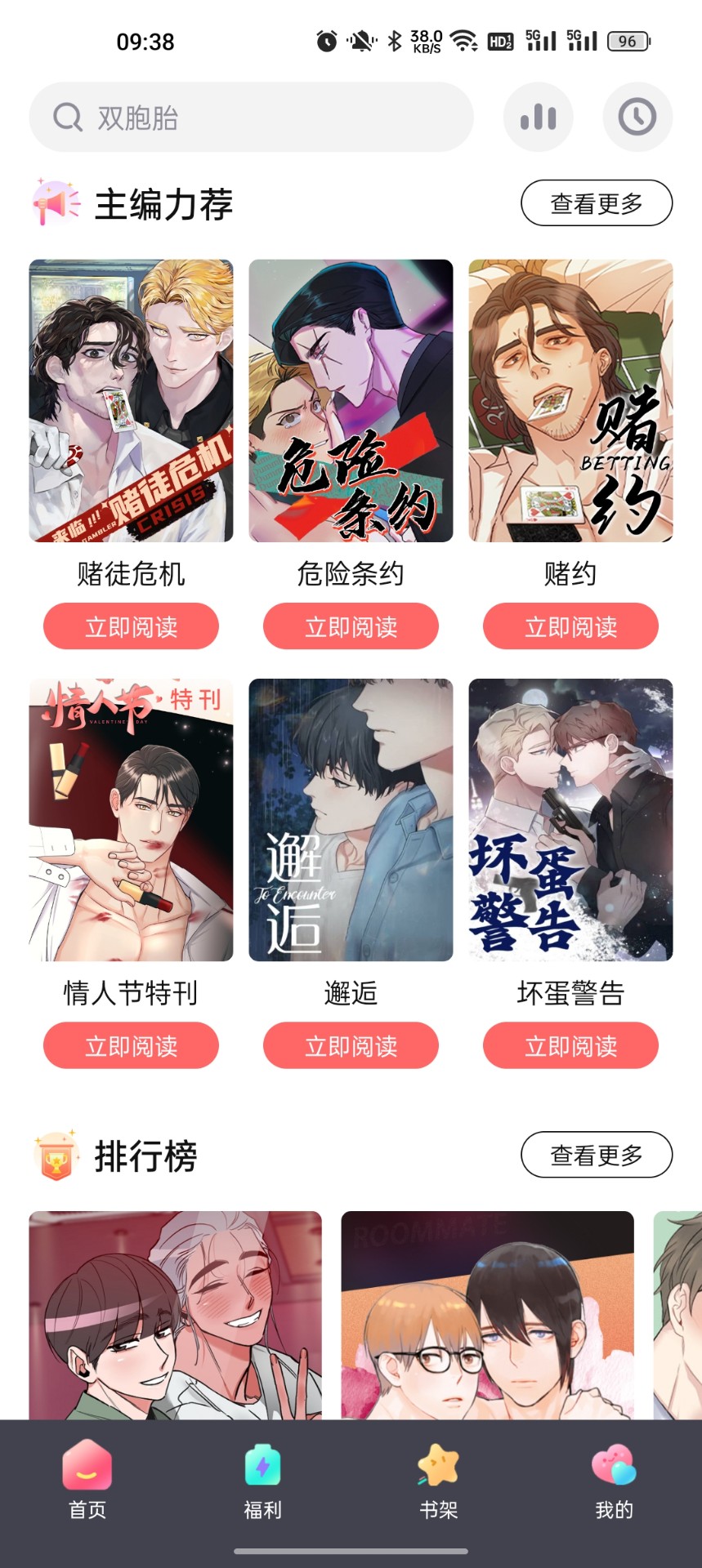Viewport: 702px width, 1568px height.
Task: Switch to the 我的 tab
Action: tap(612, 1486)
